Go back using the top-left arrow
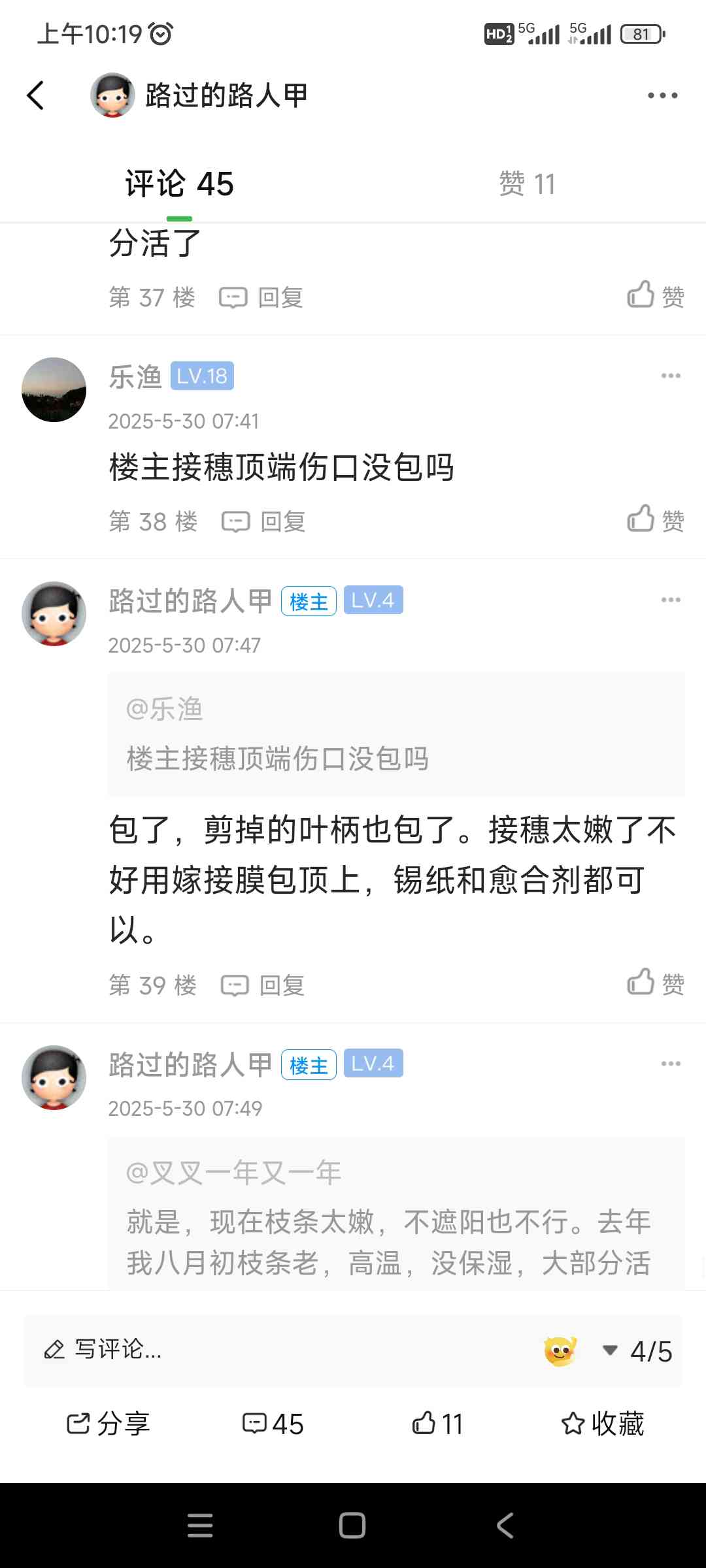 coord(36,95)
